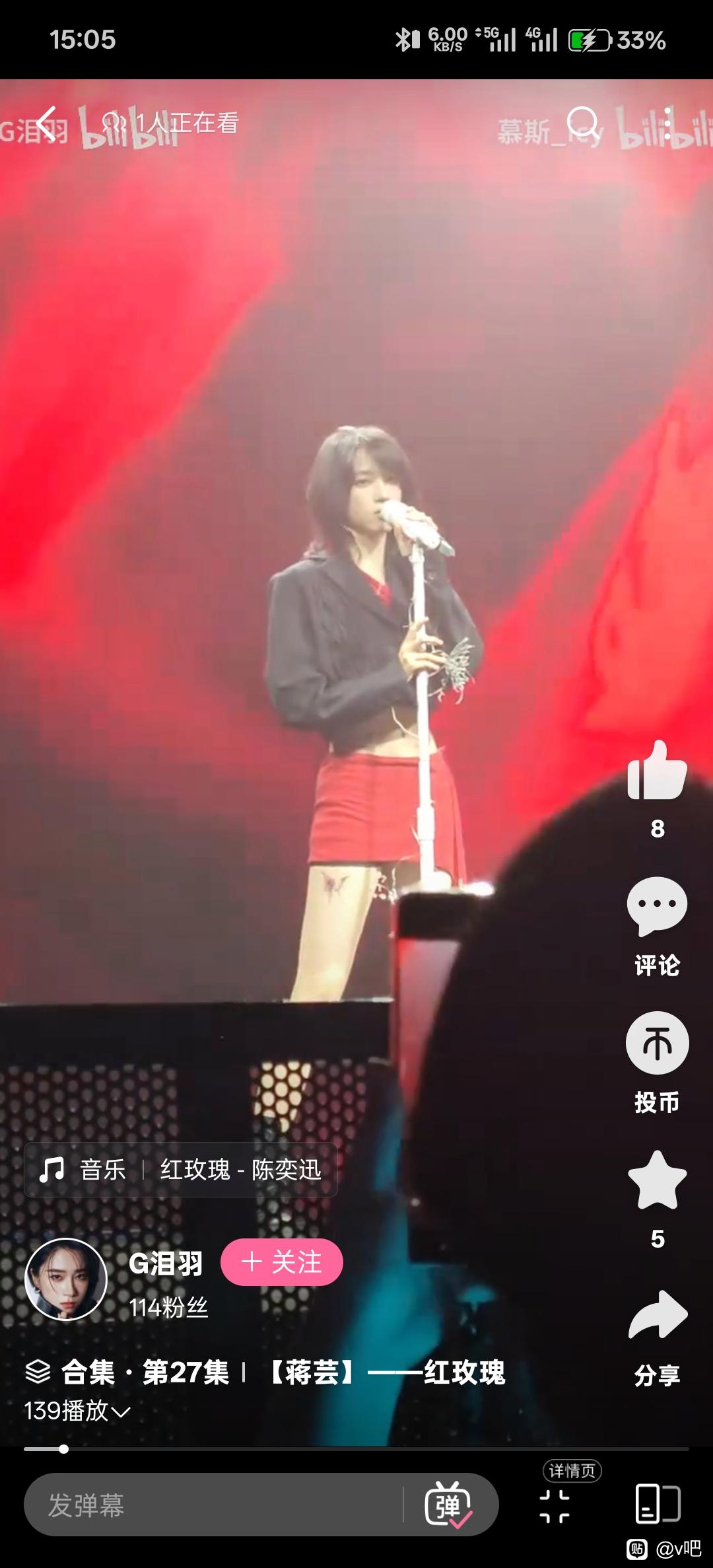Screen dimensions: 713x1568
Task: Like this video with thumbs-up
Action: [x=658, y=770]
